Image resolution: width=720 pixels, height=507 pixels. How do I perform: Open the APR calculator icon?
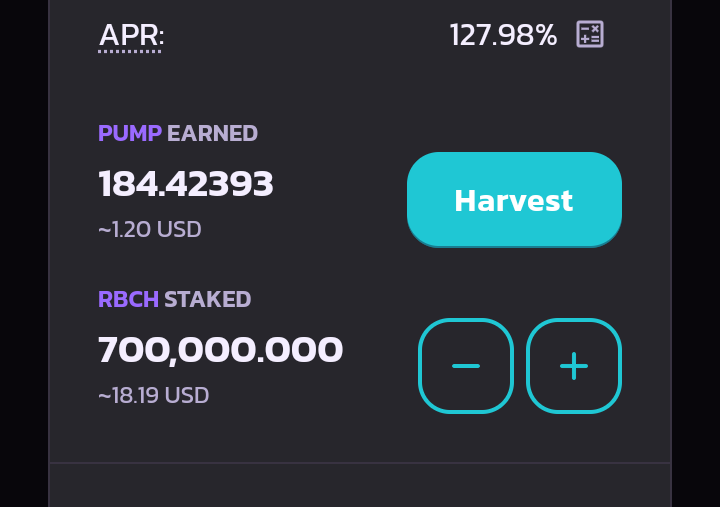coord(590,34)
